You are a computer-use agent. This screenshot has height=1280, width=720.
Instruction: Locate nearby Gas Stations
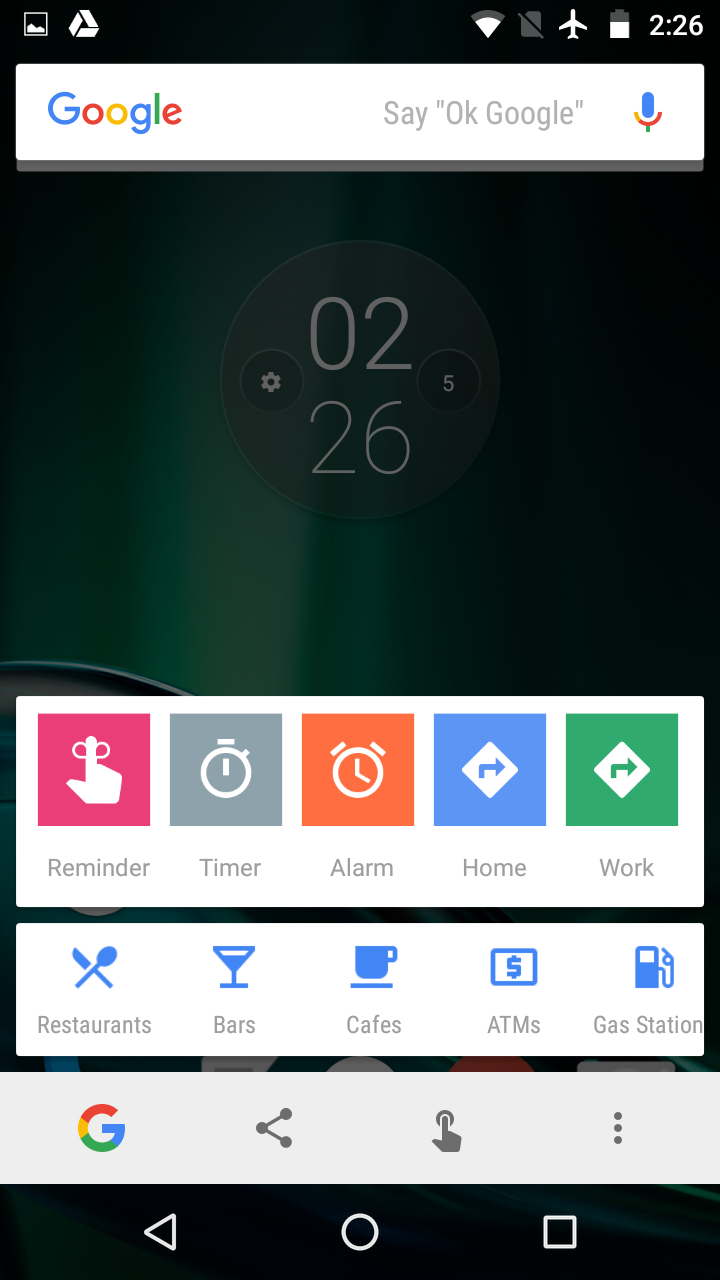[x=648, y=990]
